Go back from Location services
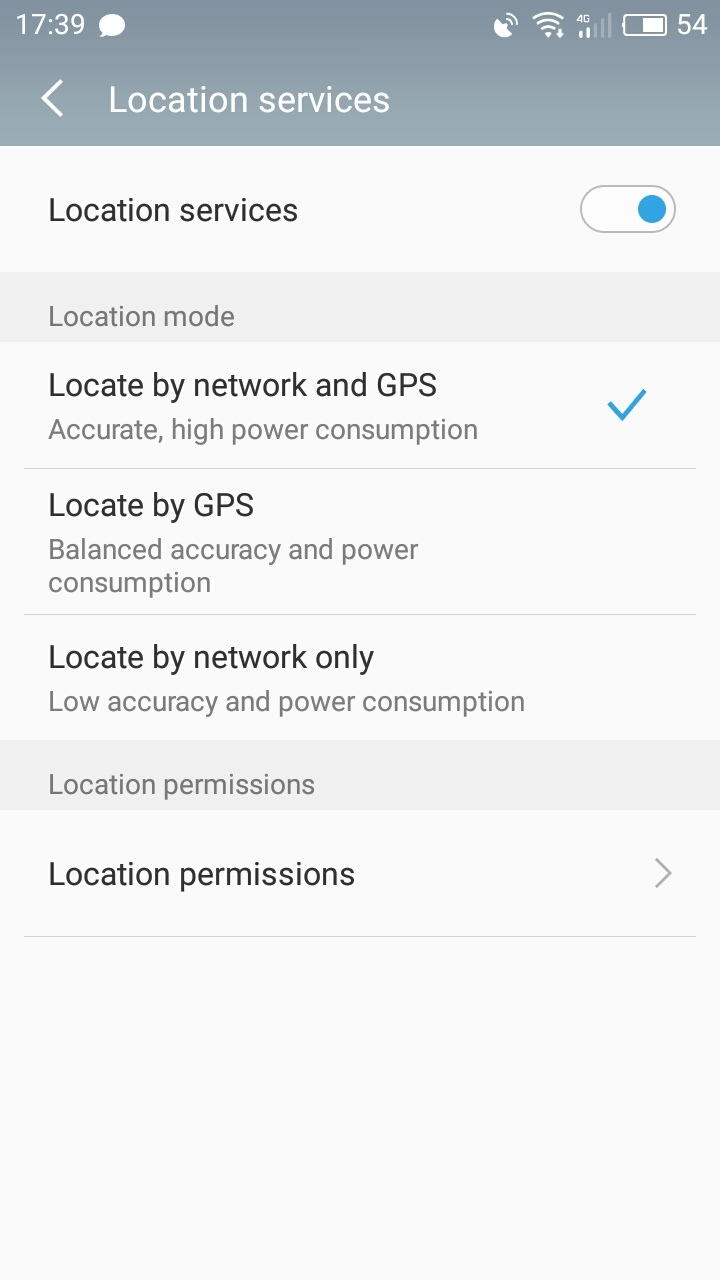The height and width of the screenshot is (1280, 720). pos(52,99)
